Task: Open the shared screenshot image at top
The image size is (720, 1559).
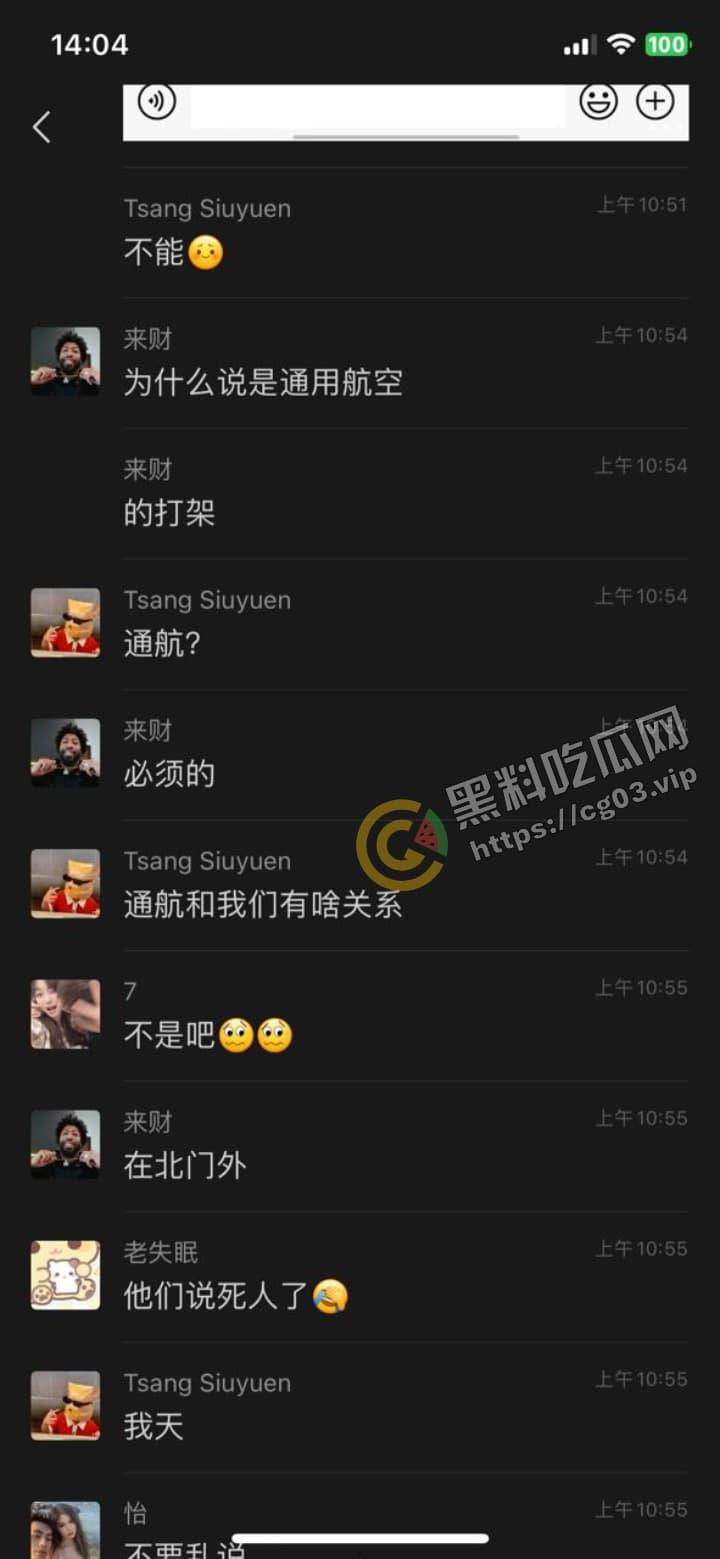Action: pyautogui.click(x=405, y=112)
